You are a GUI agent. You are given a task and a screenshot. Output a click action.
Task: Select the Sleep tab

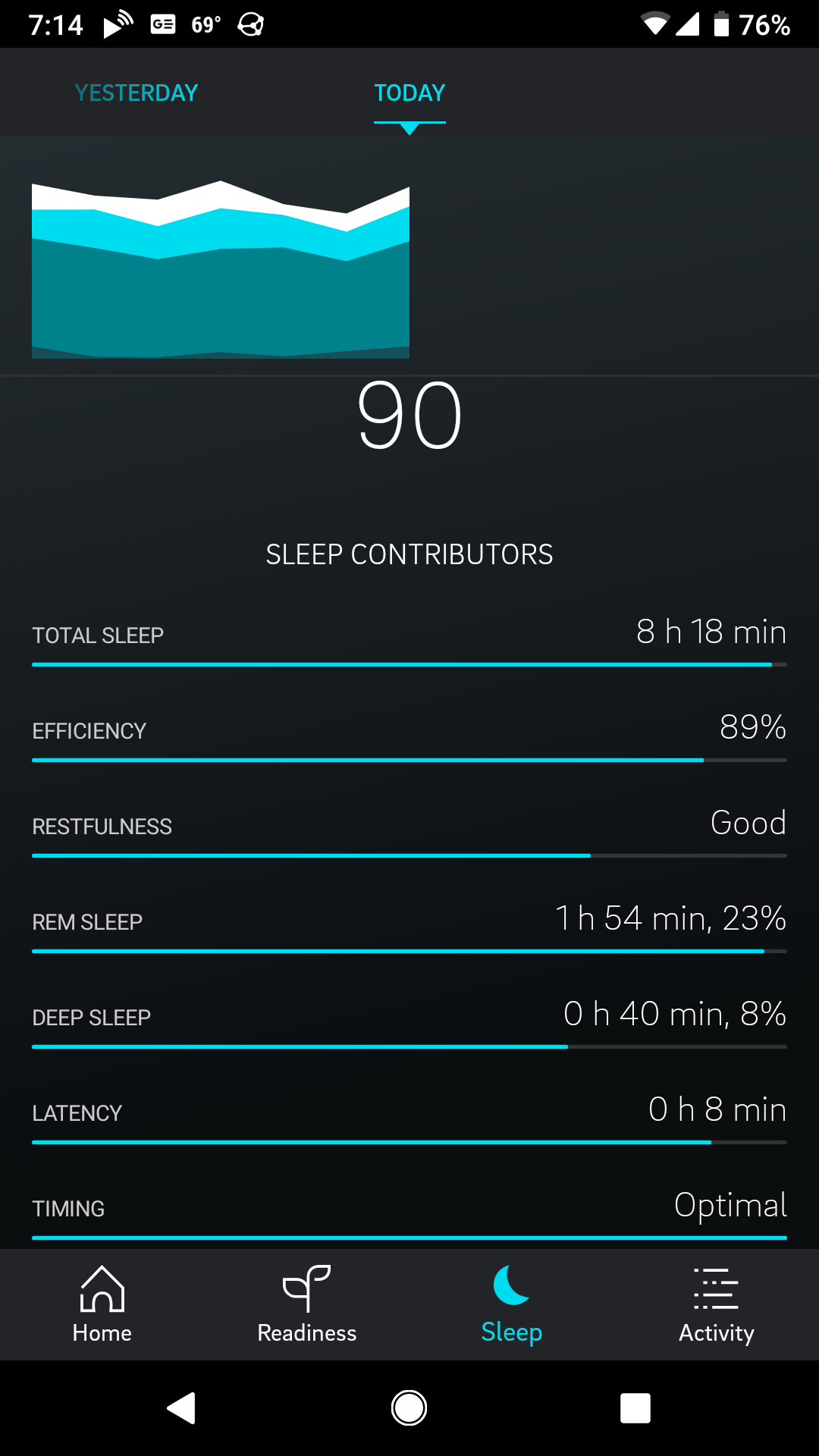click(512, 1304)
